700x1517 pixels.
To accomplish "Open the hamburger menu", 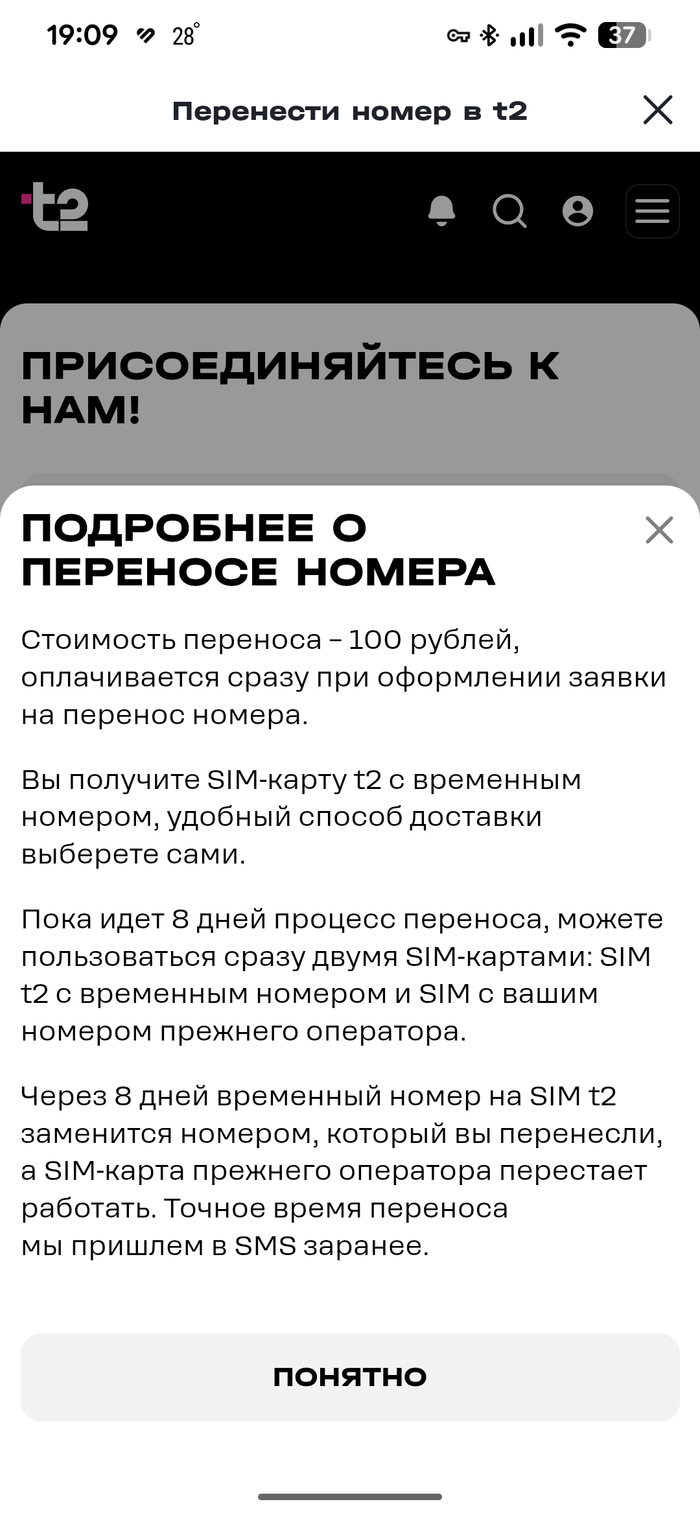I will (x=652, y=211).
